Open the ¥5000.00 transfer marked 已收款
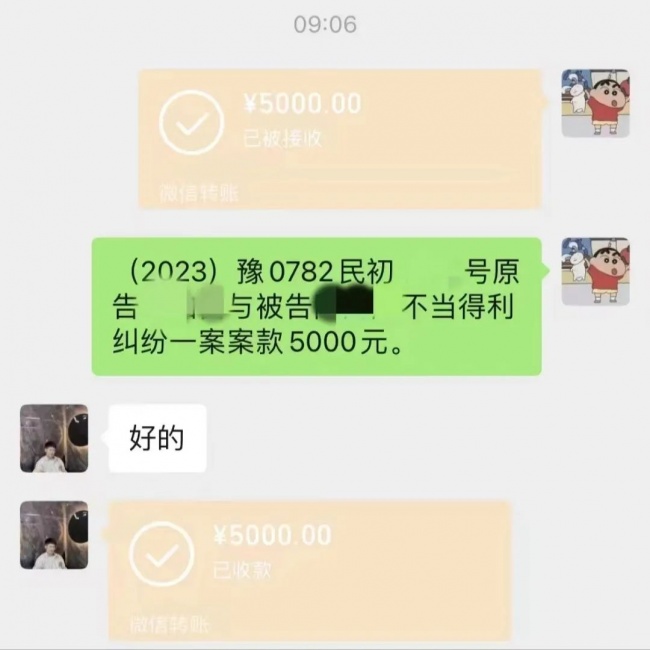Screen dimensions: 650x650 click(308, 568)
